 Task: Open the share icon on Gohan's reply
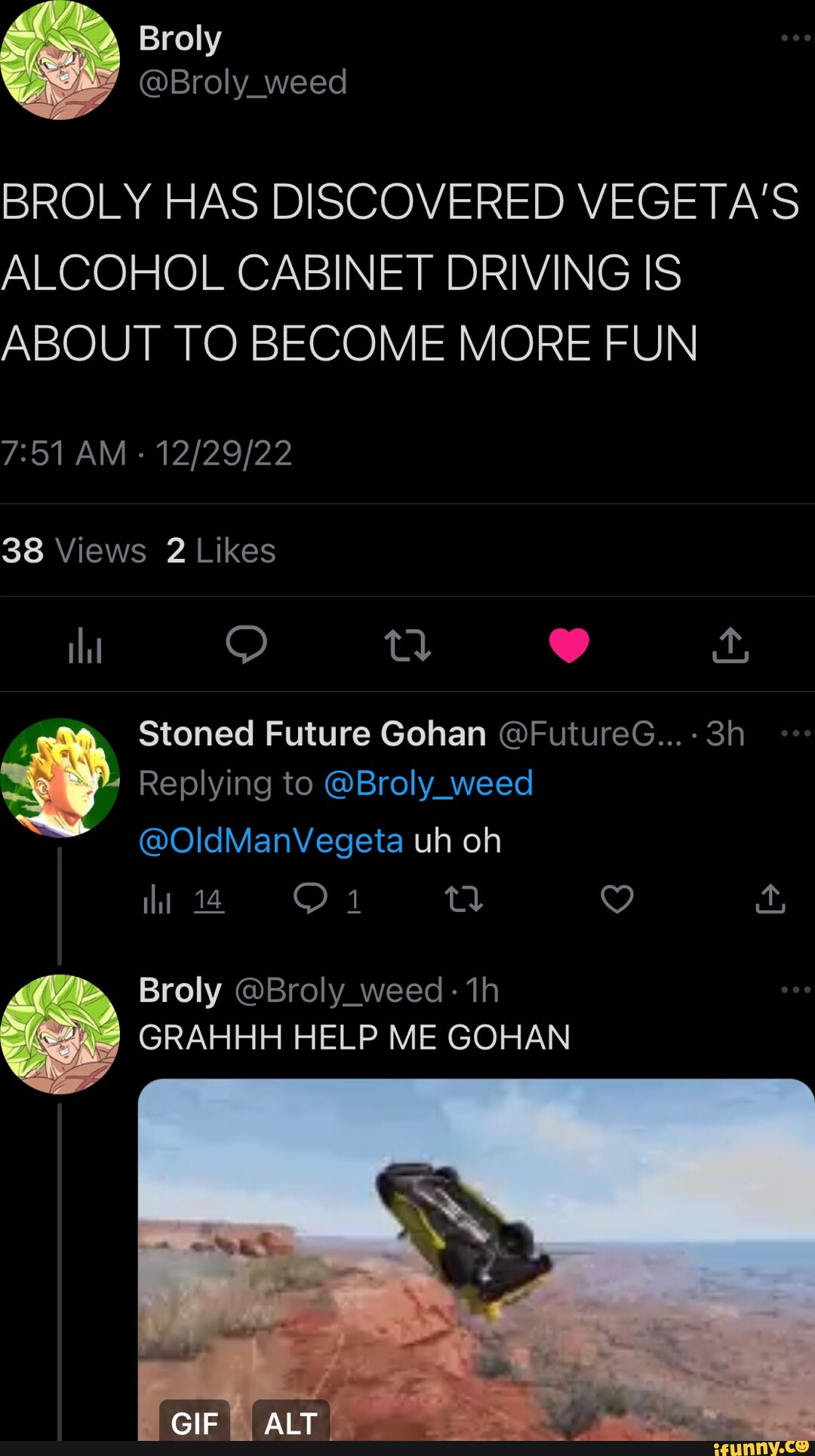tap(770, 900)
